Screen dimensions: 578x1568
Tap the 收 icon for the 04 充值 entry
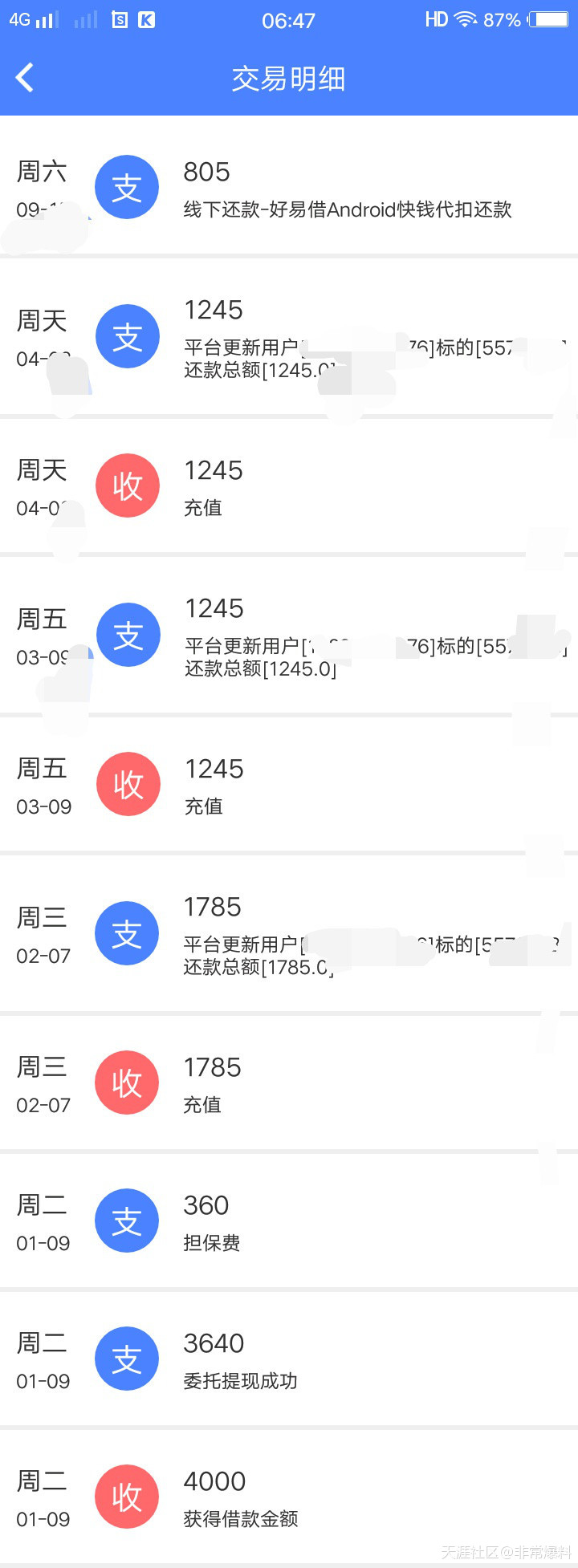127,485
